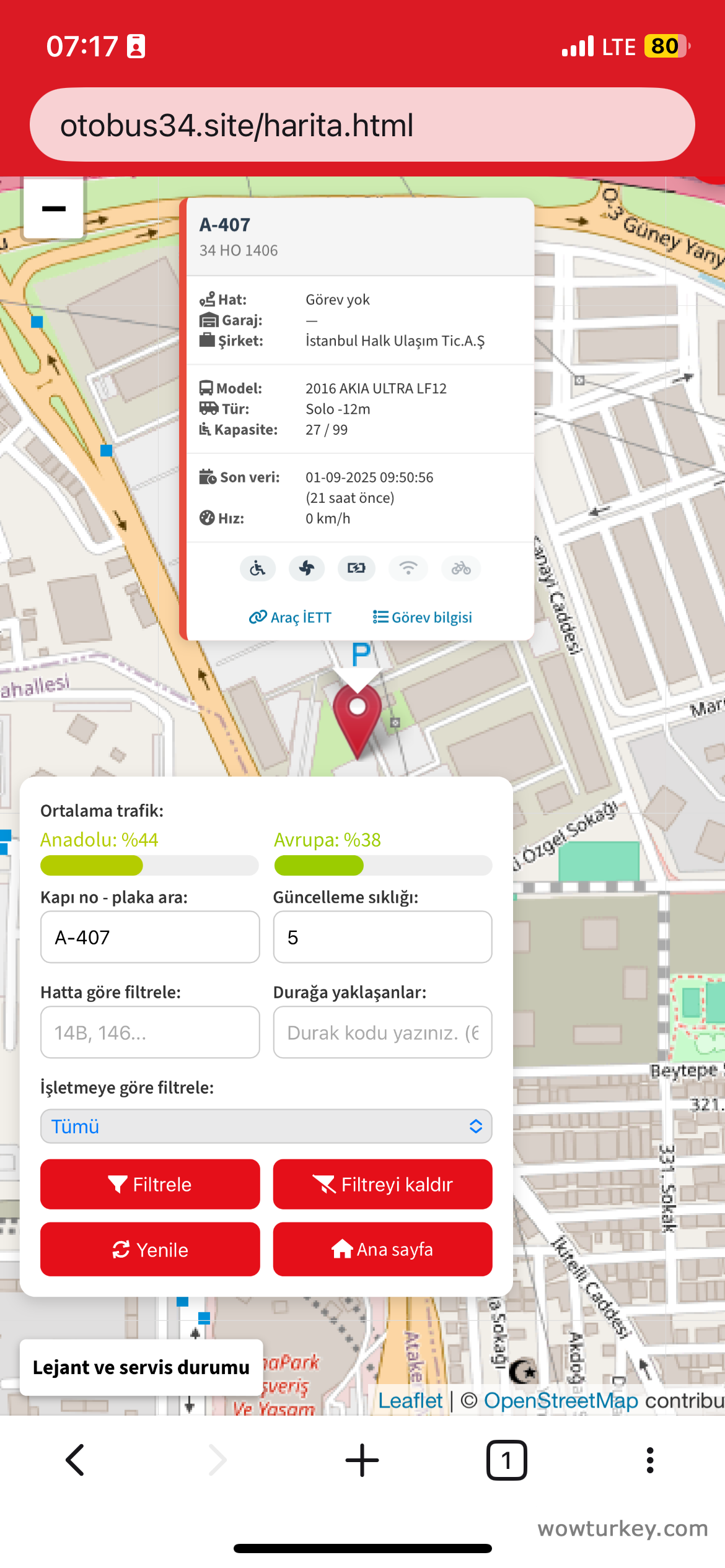Open the Araç İETT link

[290, 617]
